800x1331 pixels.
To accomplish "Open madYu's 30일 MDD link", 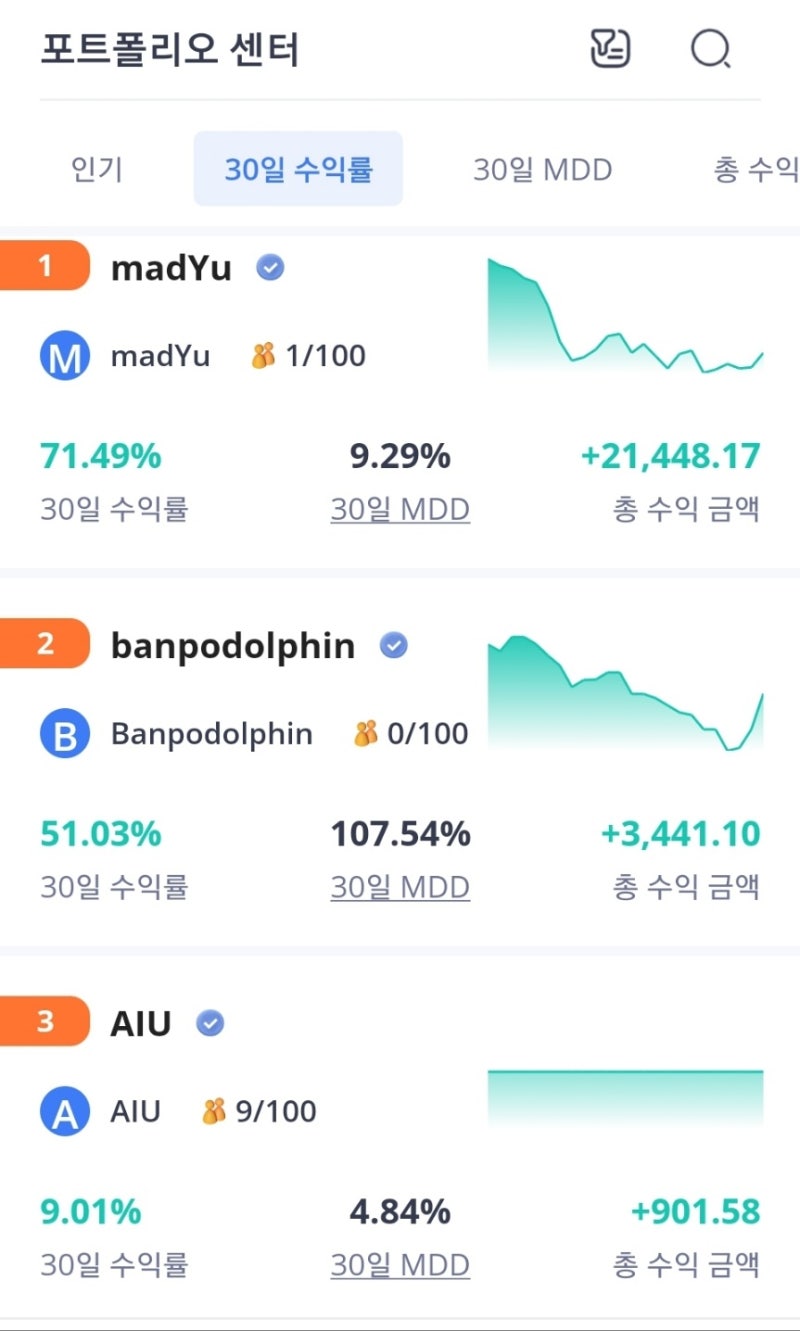I will click(x=400, y=509).
